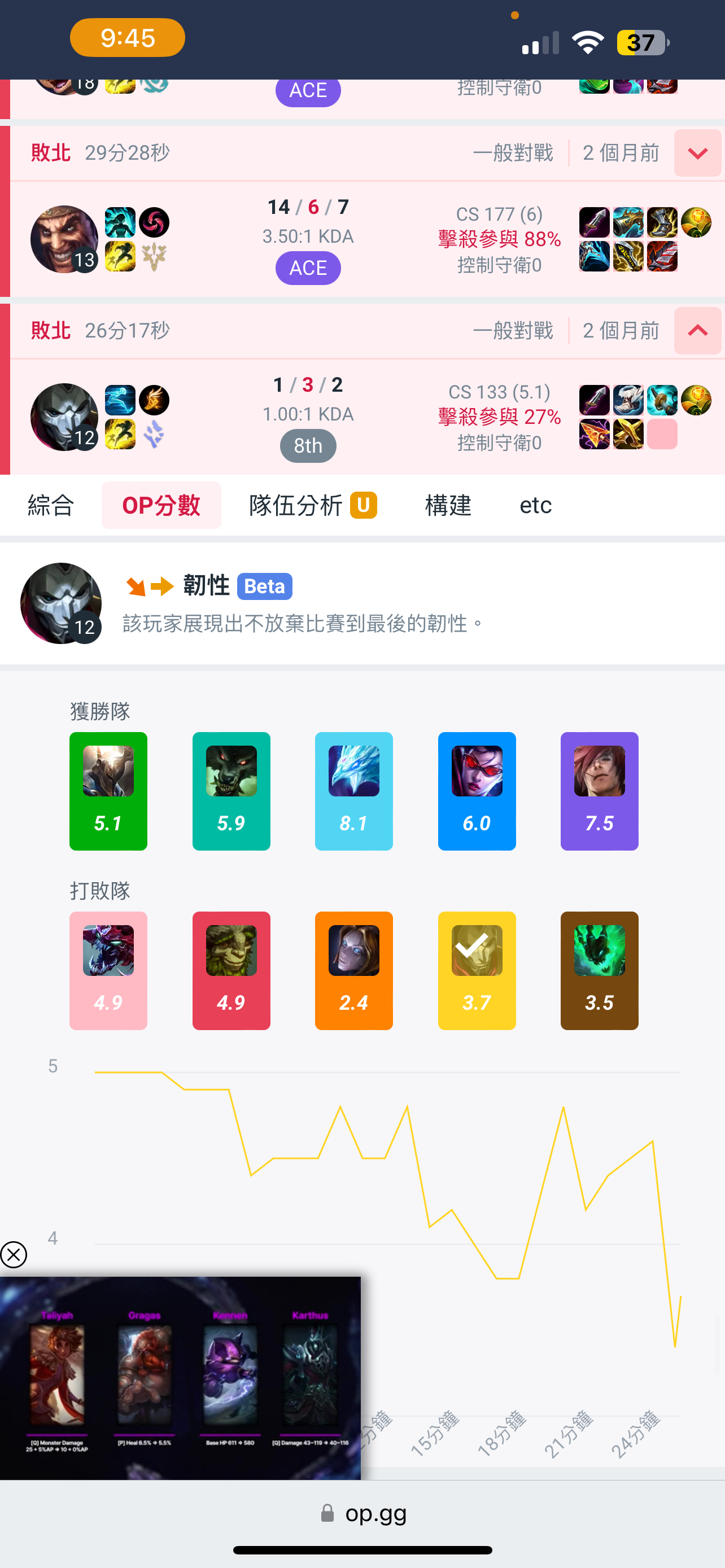Close the floating video ad
725x1568 pixels.
14,1255
